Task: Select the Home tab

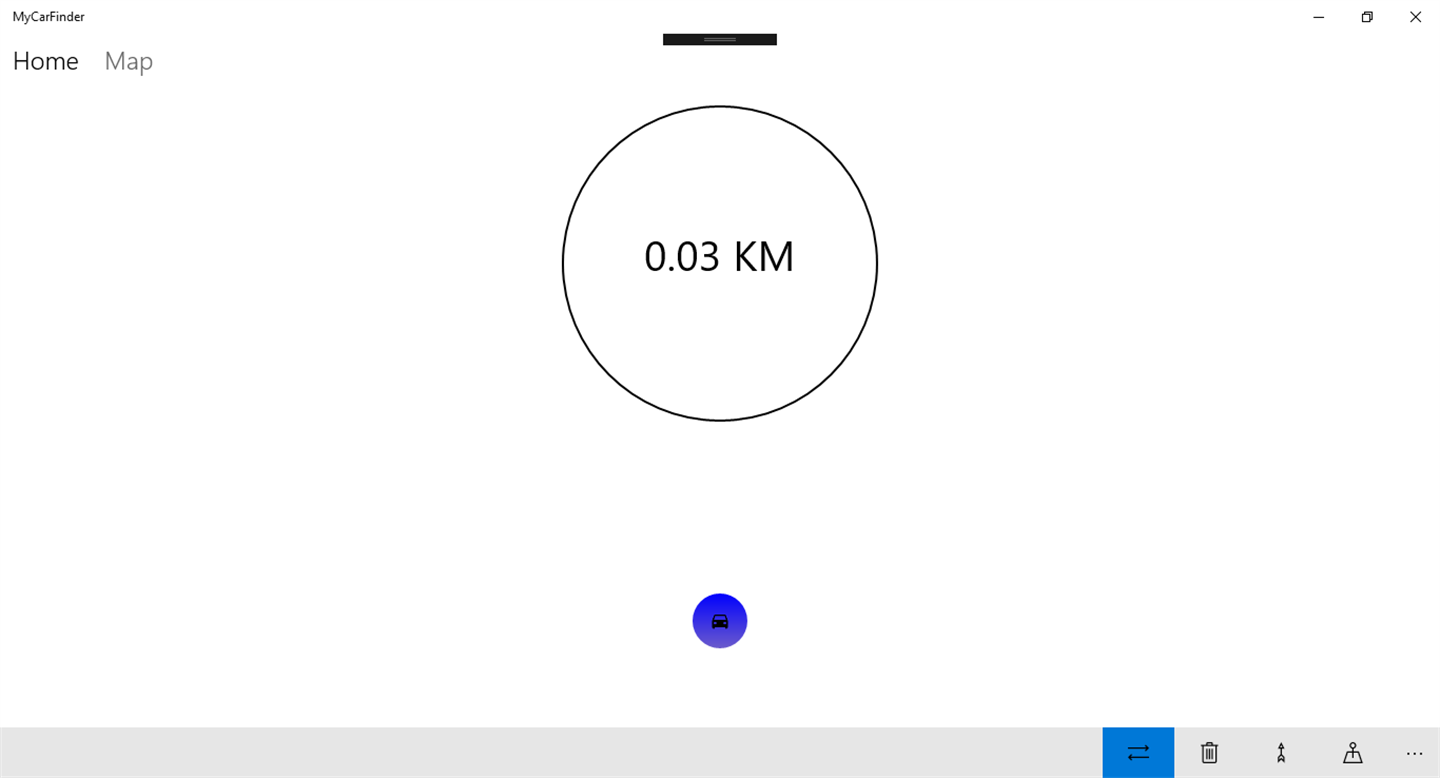Action: [45, 61]
